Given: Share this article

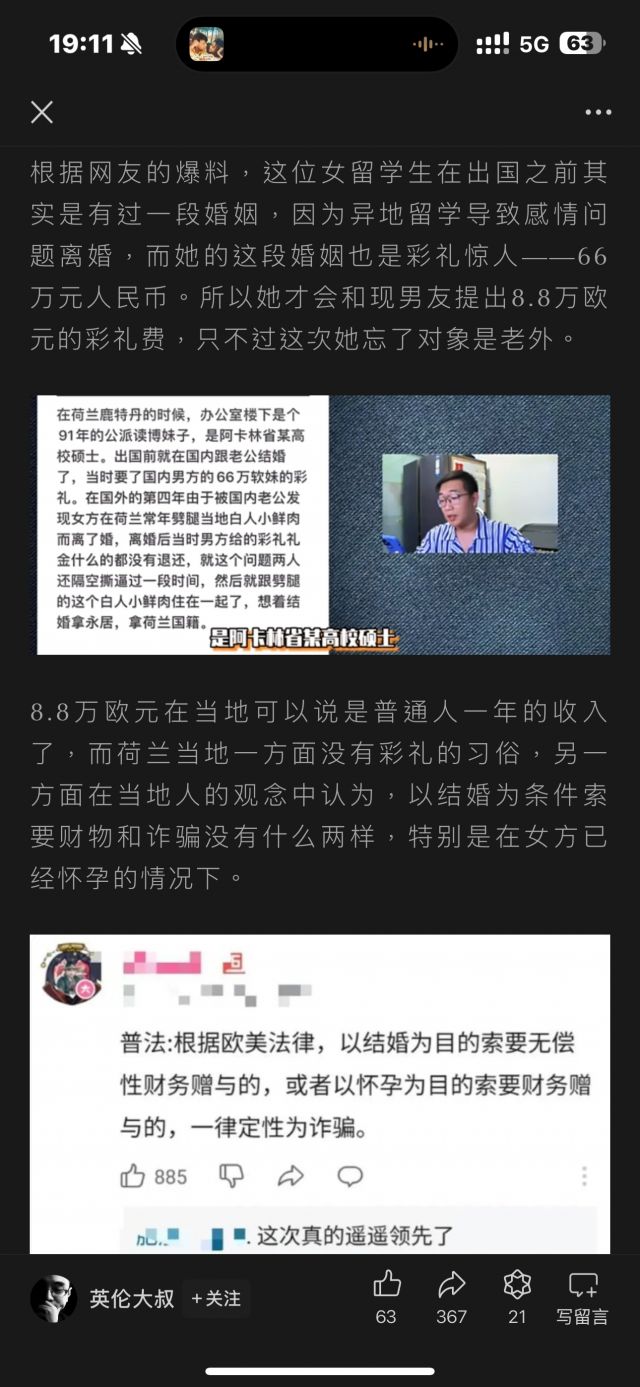Looking at the screenshot, I should 452,1285.
